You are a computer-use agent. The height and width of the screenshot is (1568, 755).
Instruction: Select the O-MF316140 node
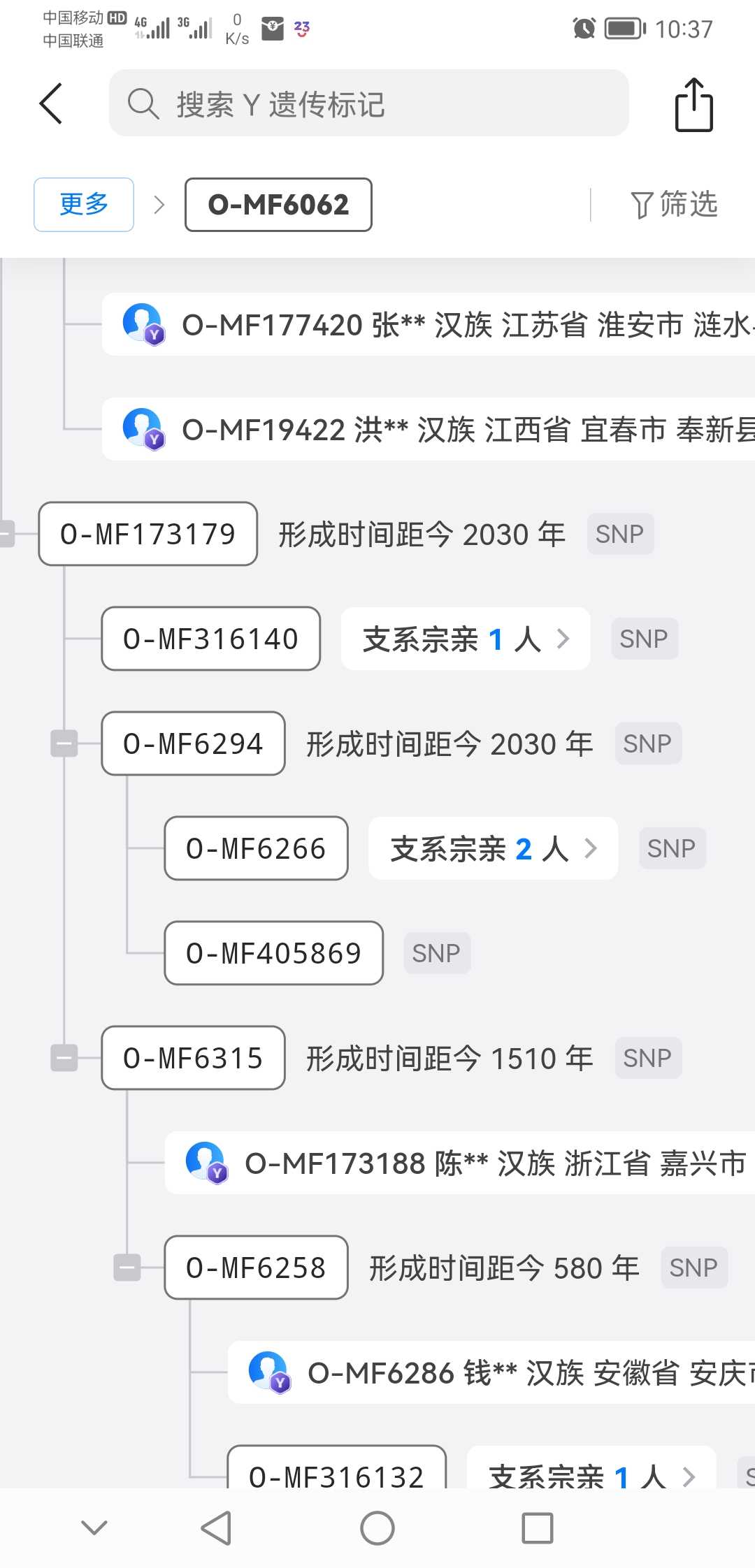(x=211, y=639)
